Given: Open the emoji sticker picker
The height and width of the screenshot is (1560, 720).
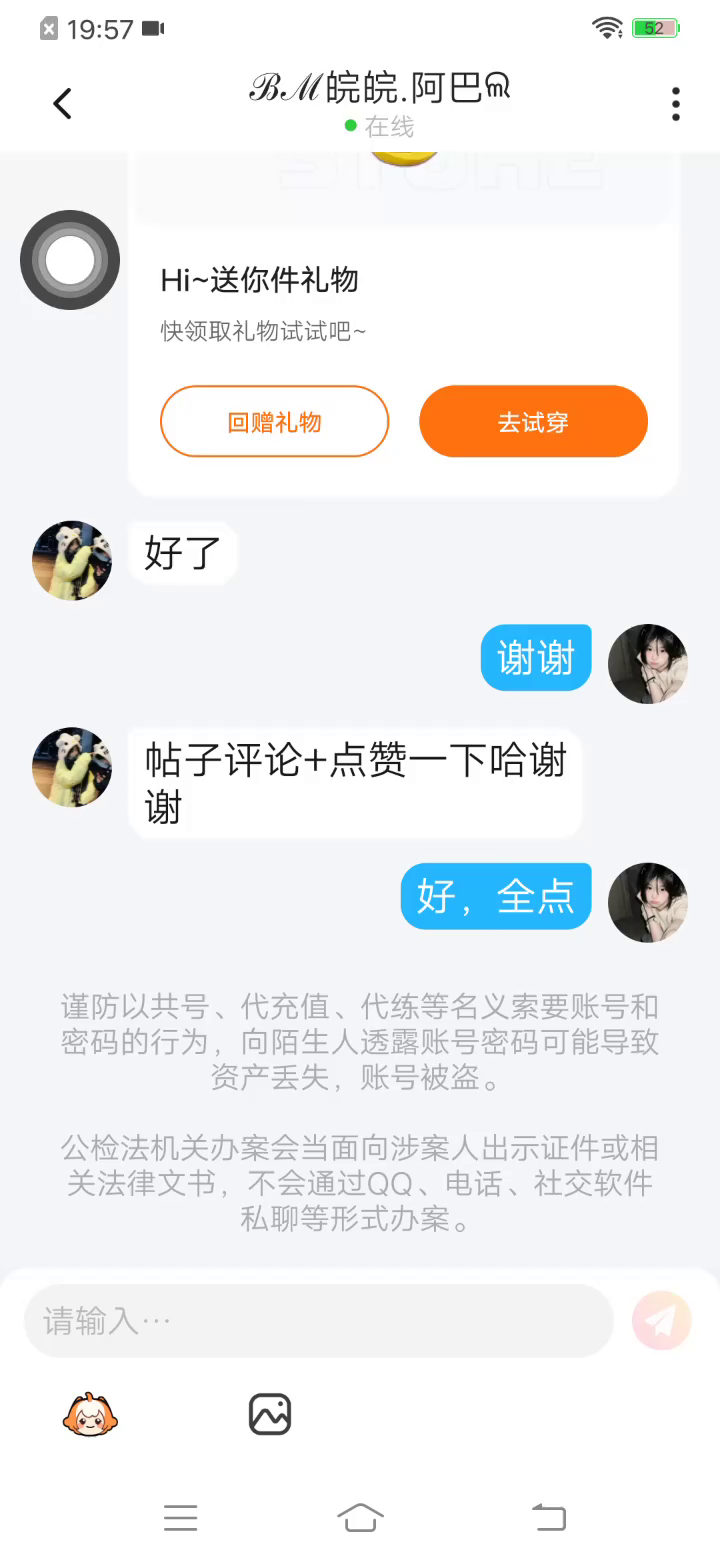Looking at the screenshot, I should coord(90,1415).
